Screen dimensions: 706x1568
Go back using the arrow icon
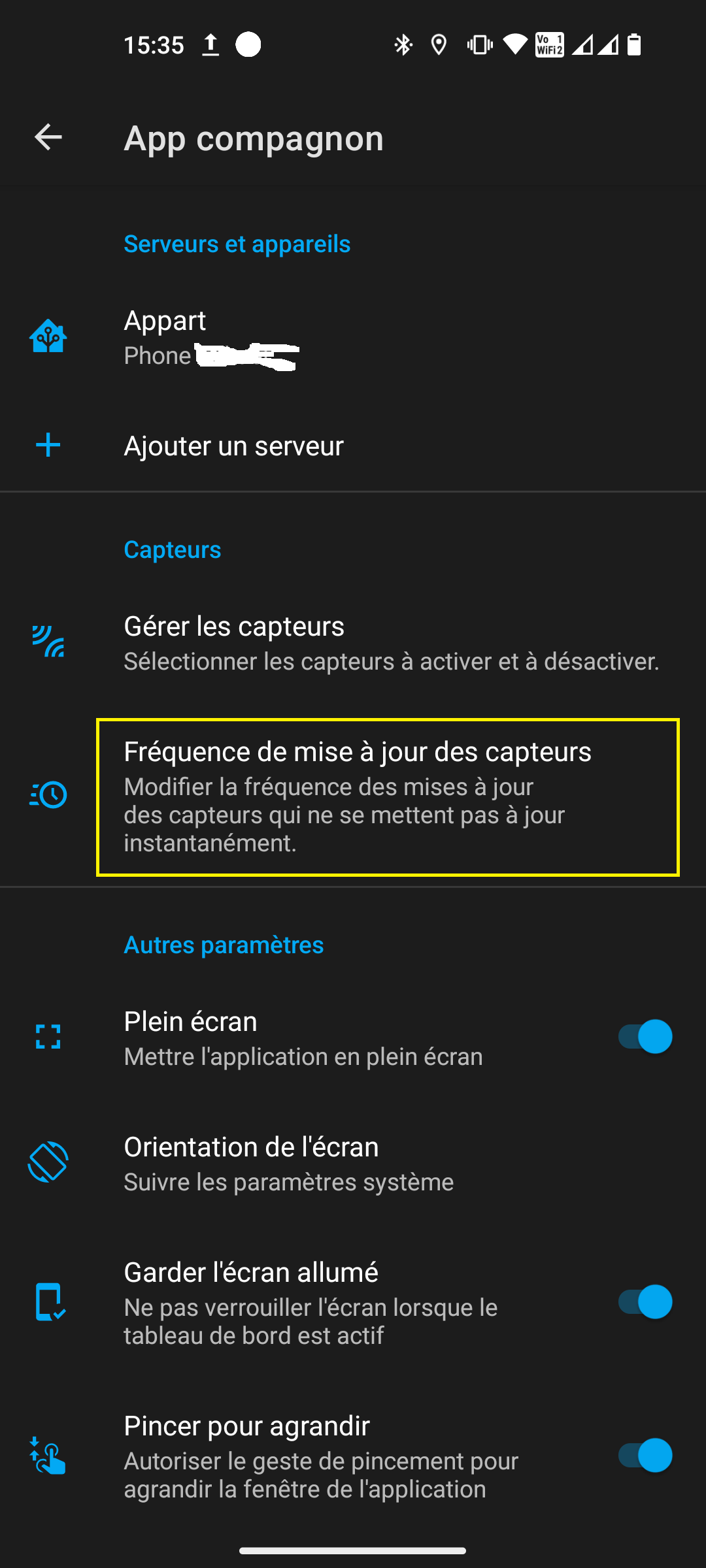coord(48,138)
